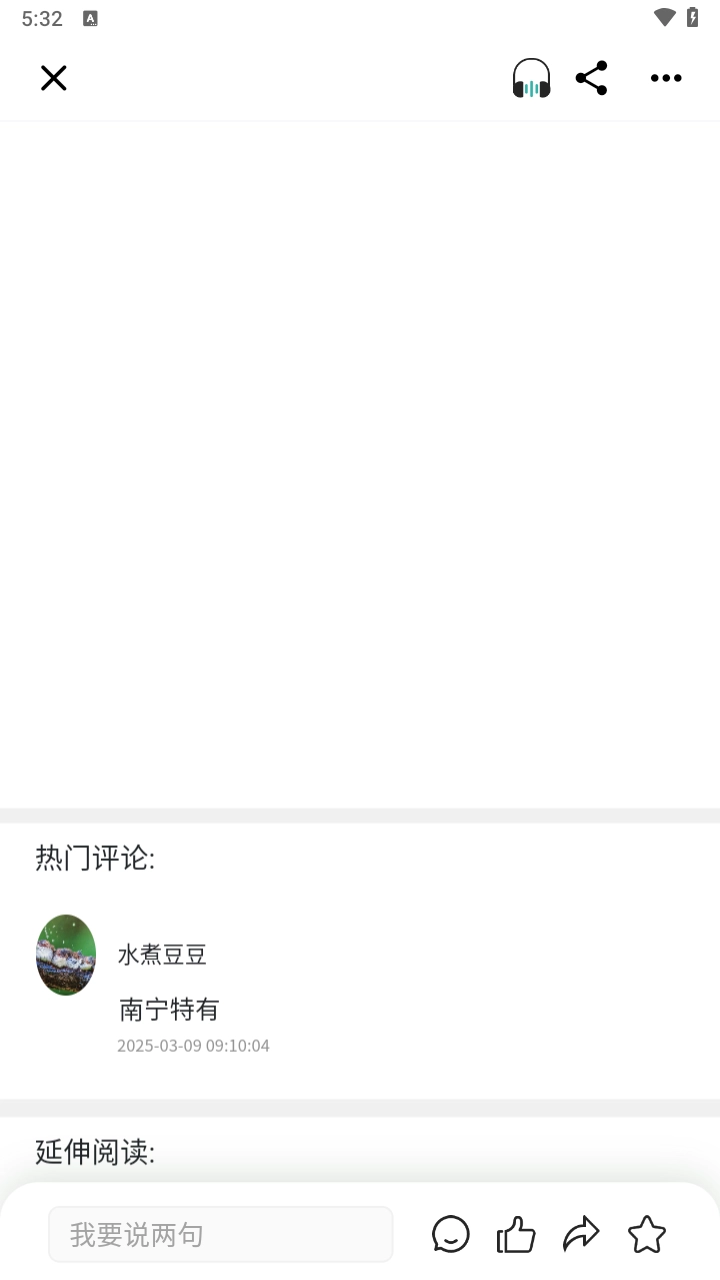Tap the 我要说两句 comment field
The height and width of the screenshot is (1280, 720).
[220, 1235]
